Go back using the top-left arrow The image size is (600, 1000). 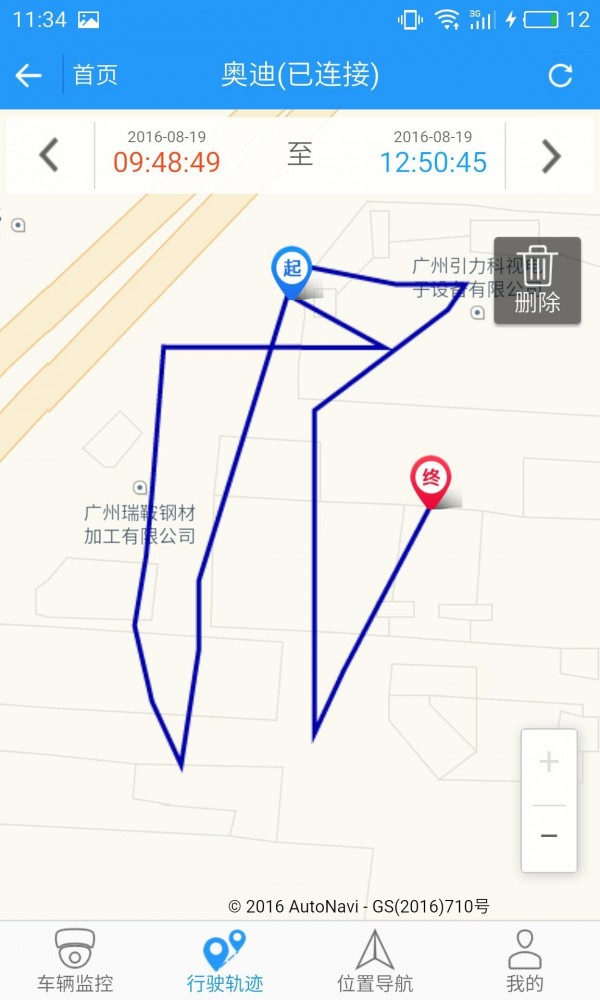29,75
